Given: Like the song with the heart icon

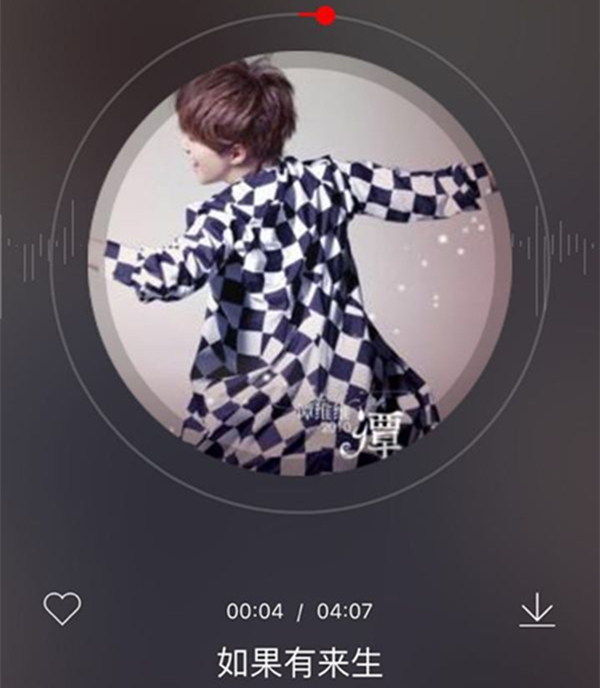Looking at the screenshot, I should coord(62,608).
